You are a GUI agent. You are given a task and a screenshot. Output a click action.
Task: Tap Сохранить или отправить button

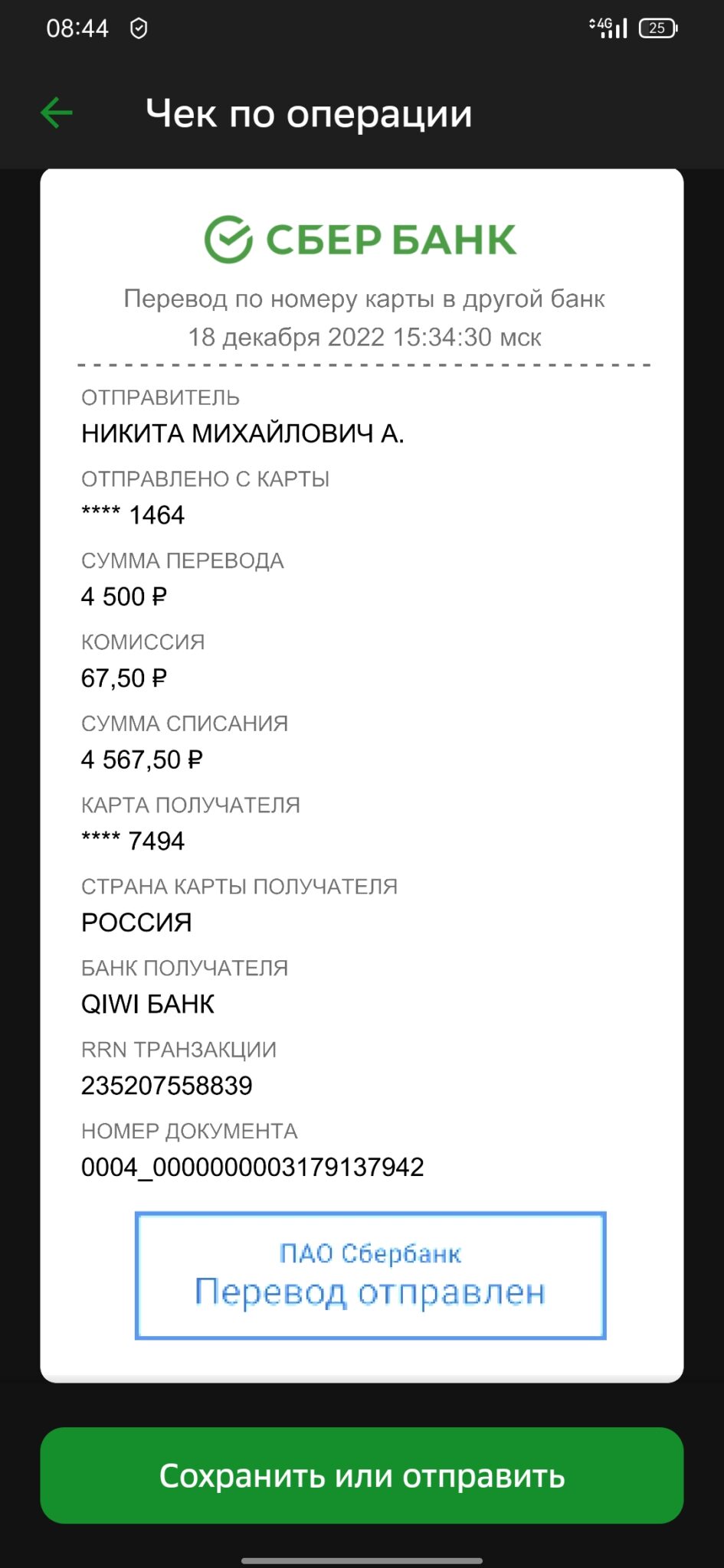pos(362,1475)
